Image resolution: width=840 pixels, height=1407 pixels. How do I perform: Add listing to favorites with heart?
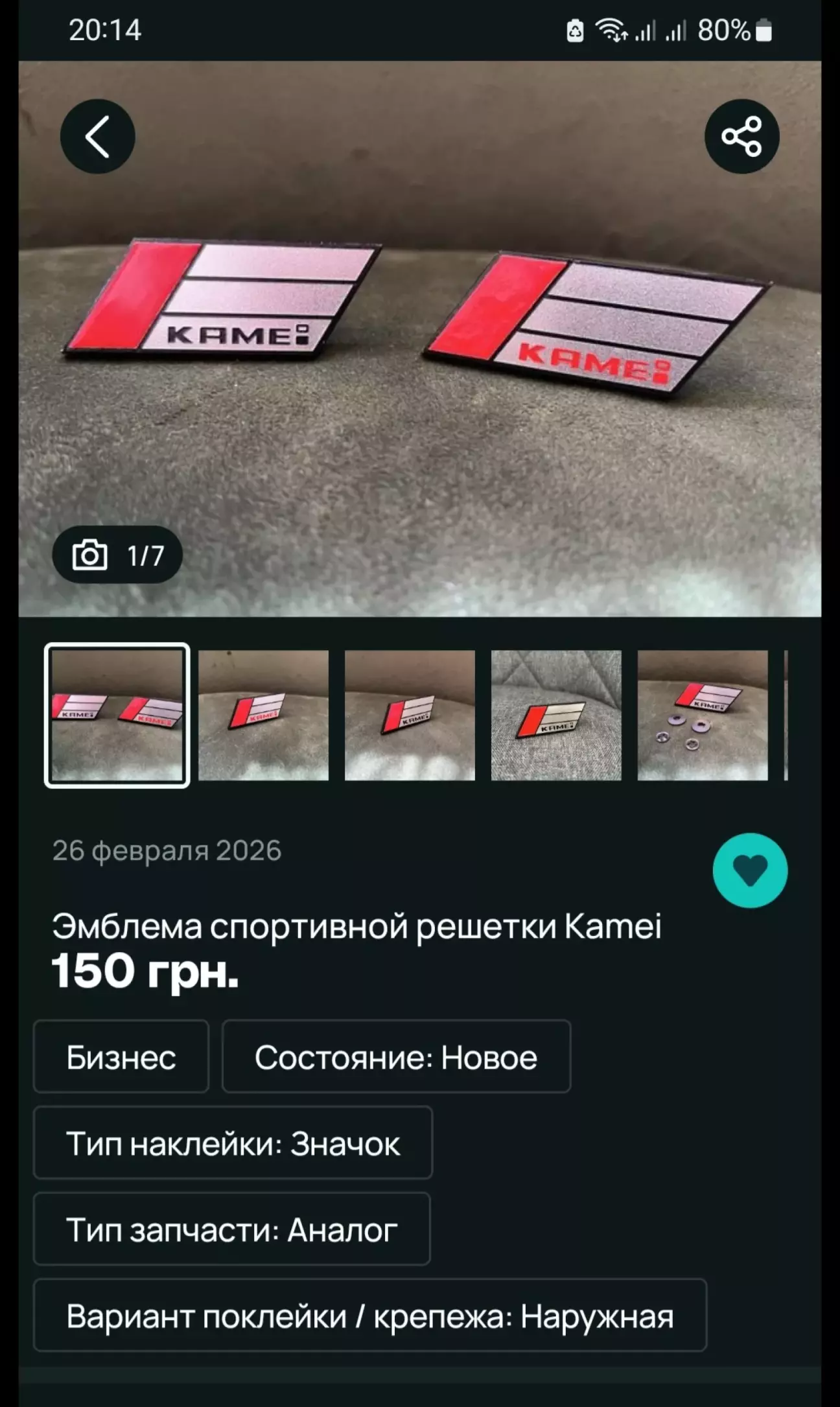click(x=750, y=870)
